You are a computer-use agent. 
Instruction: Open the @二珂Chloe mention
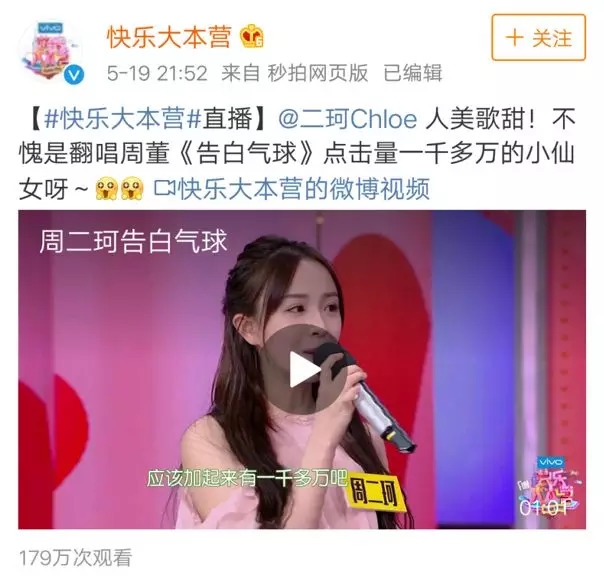[x=340, y=120]
